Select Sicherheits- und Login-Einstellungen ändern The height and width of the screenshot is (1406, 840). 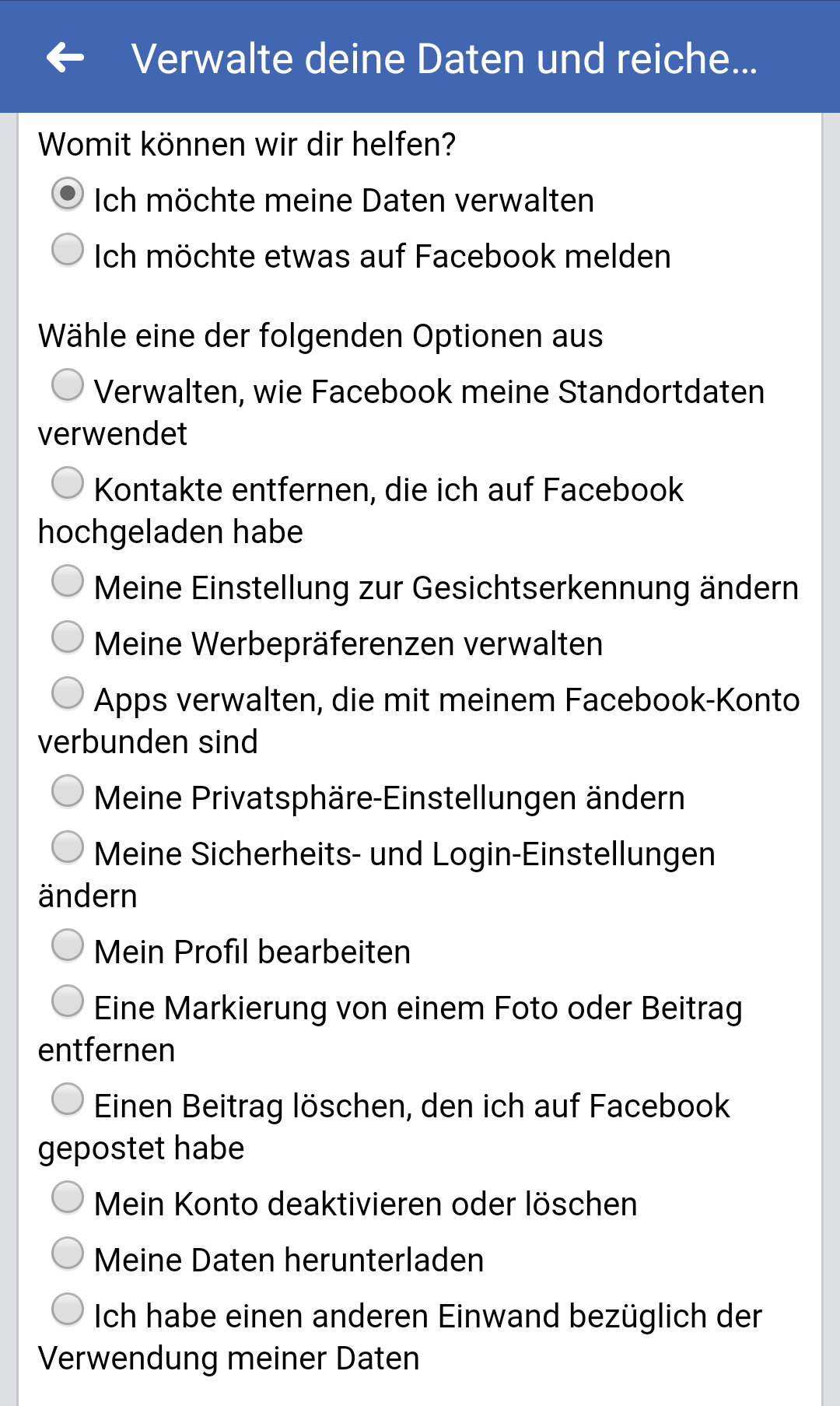pyautogui.click(x=68, y=847)
